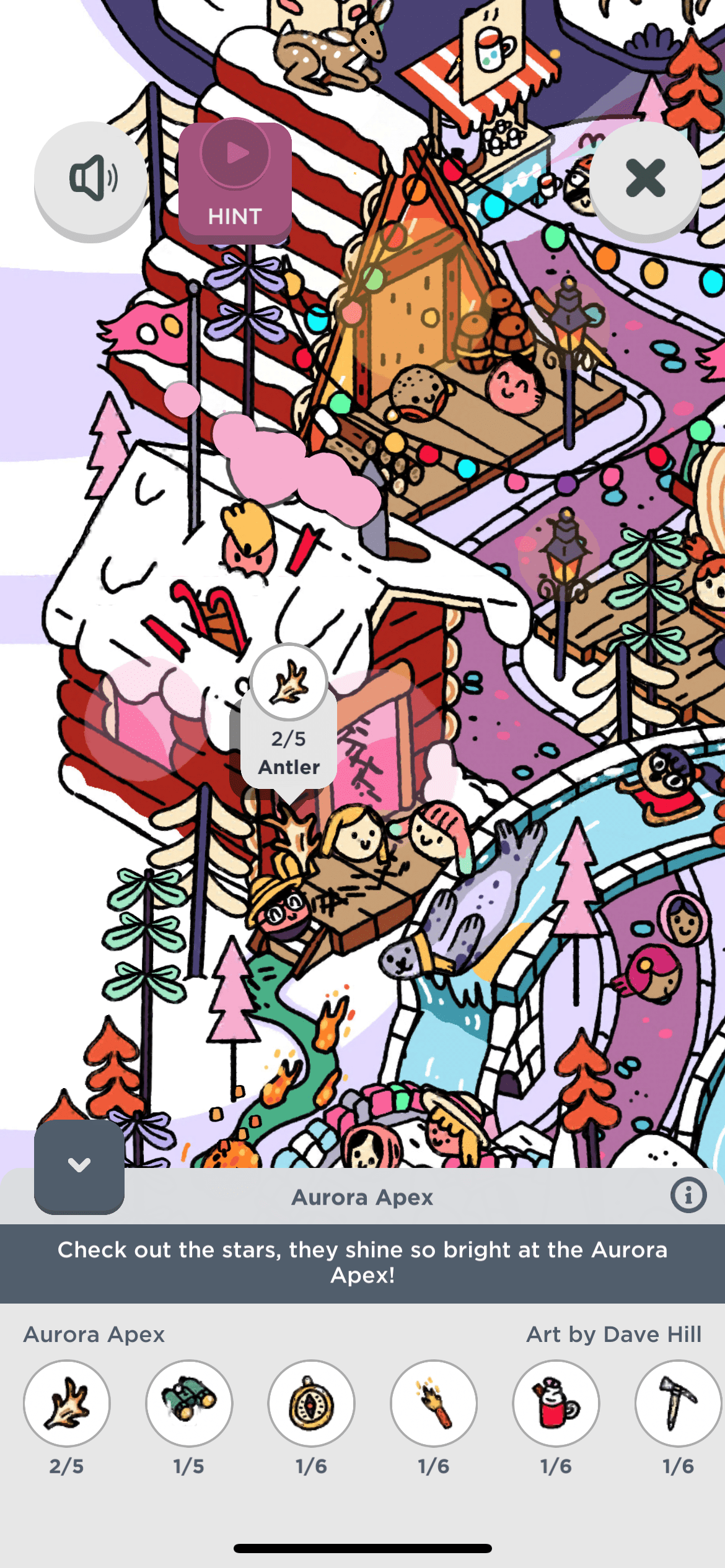Image resolution: width=725 pixels, height=1568 pixels.
Task: Open the Aurora Apex info icon
Action: tap(688, 1195)
